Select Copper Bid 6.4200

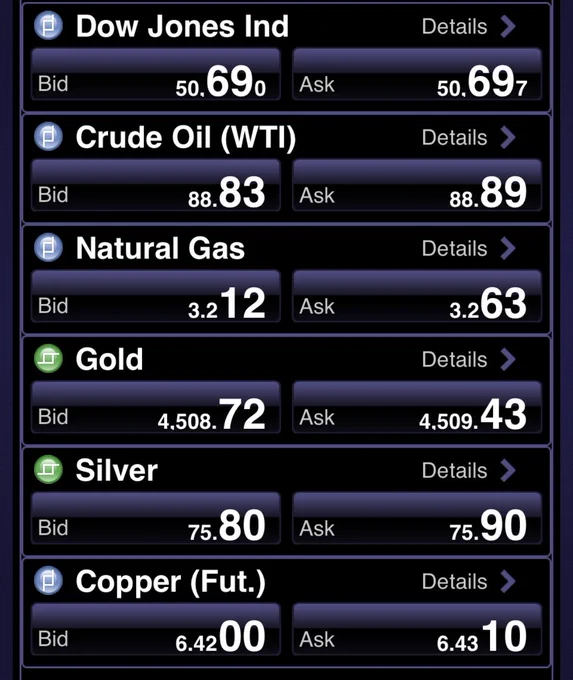[156, 629]
